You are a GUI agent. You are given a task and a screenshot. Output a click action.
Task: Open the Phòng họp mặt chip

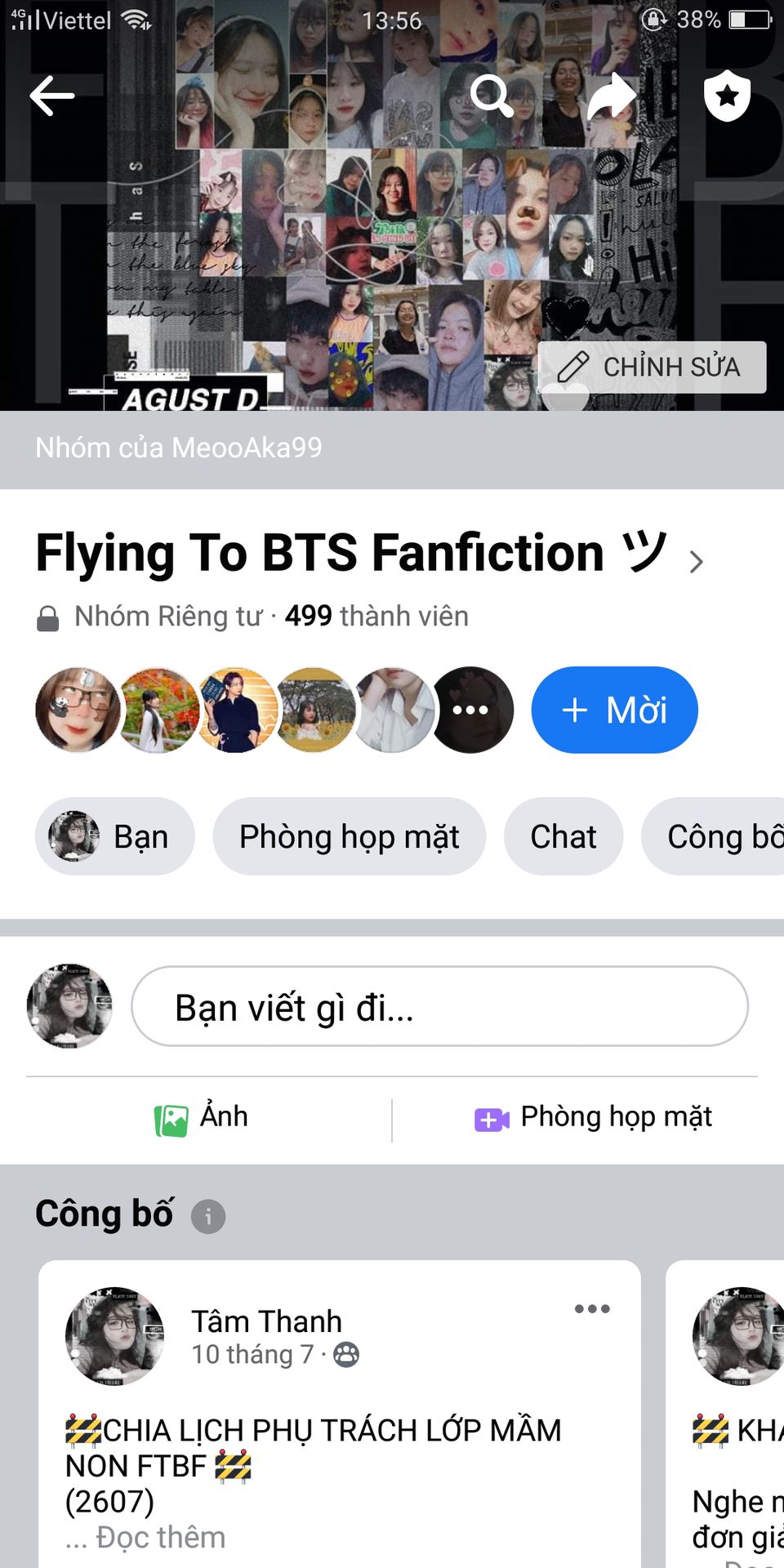pos(349,836)
